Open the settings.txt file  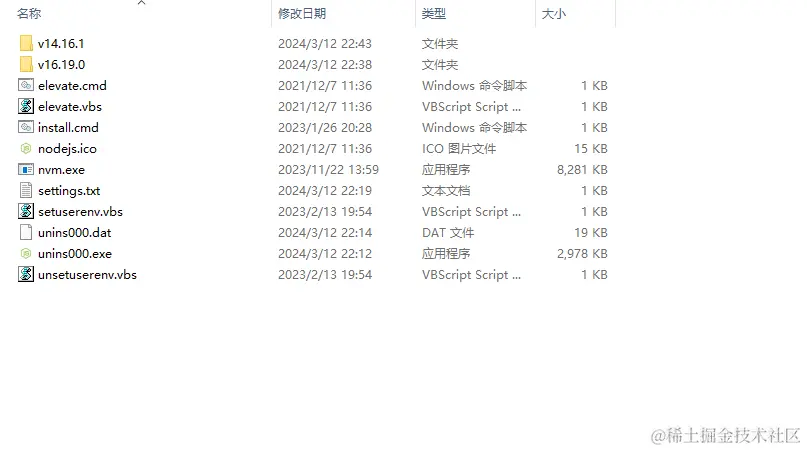pos(68,191)
